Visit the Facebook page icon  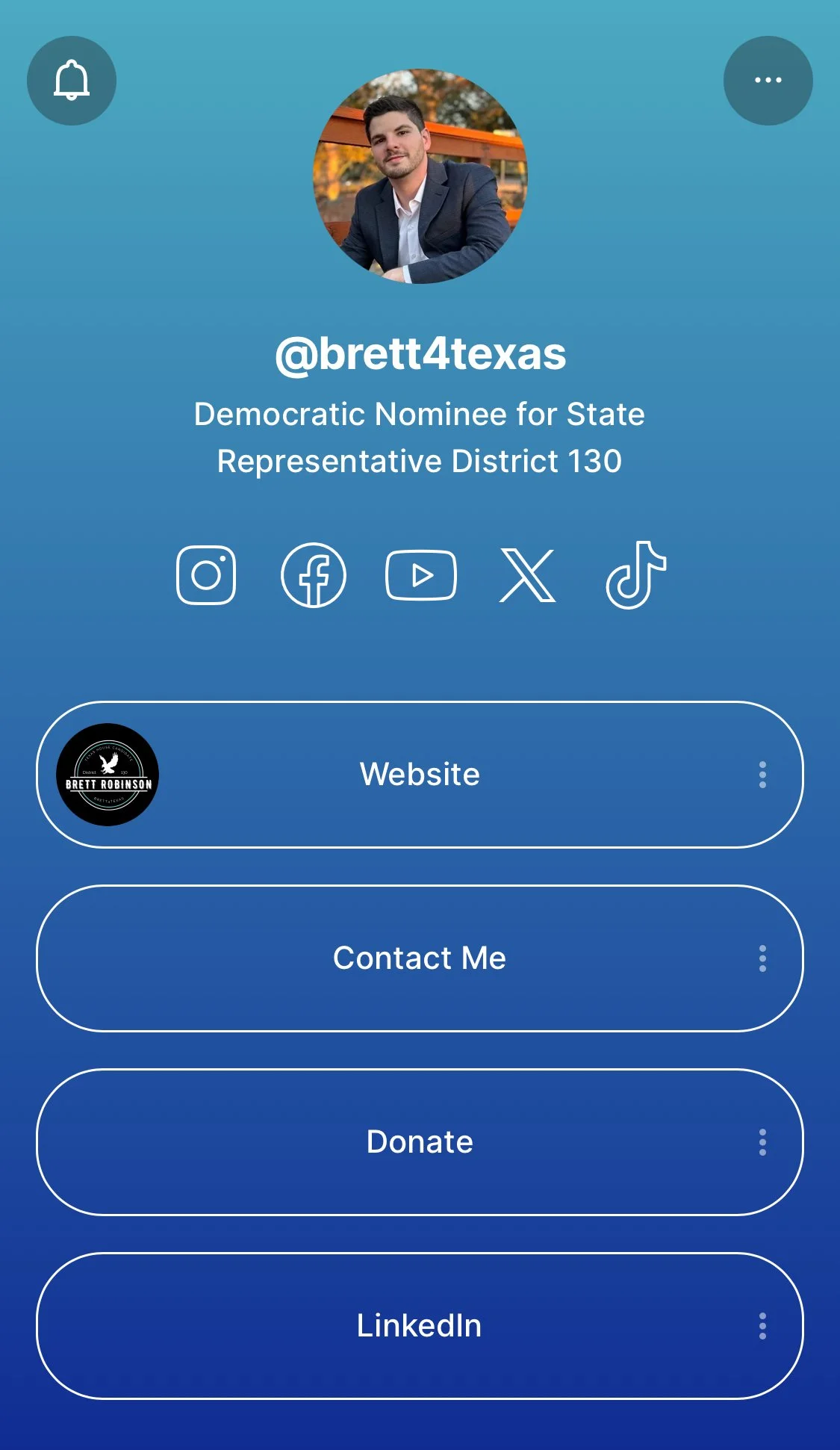tap(314, 575)
